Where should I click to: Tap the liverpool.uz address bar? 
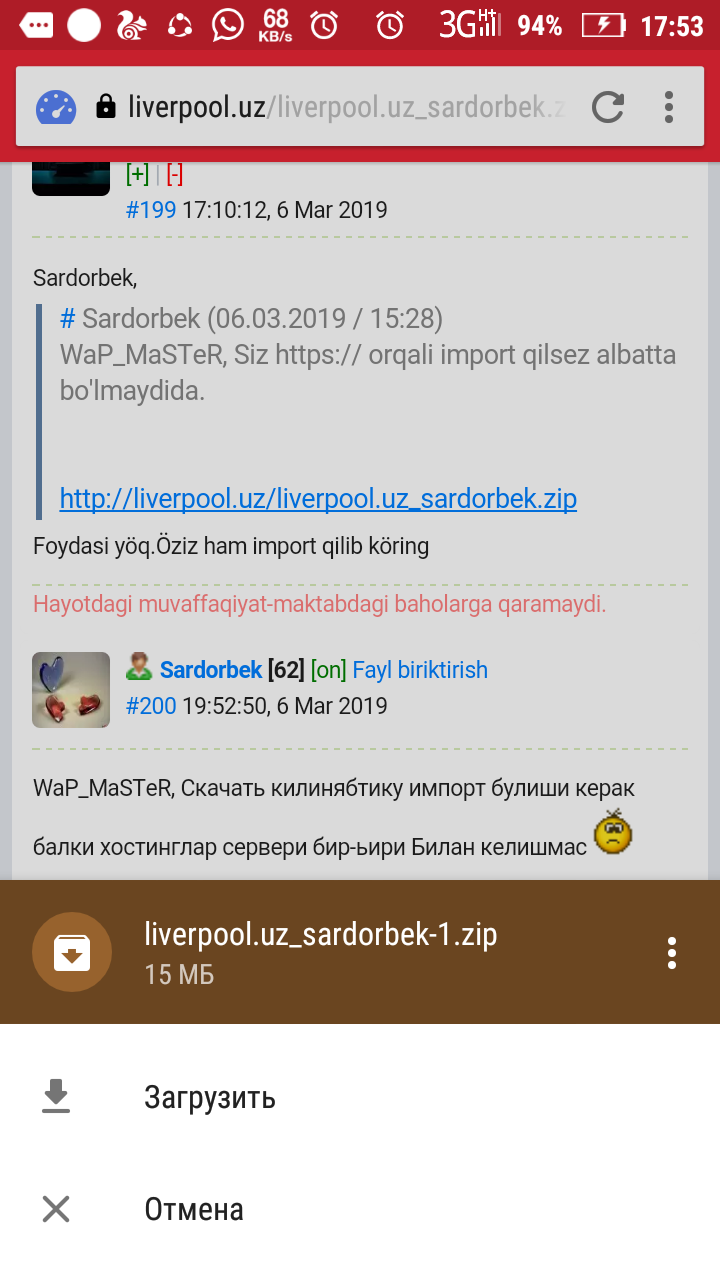(340, 107)
